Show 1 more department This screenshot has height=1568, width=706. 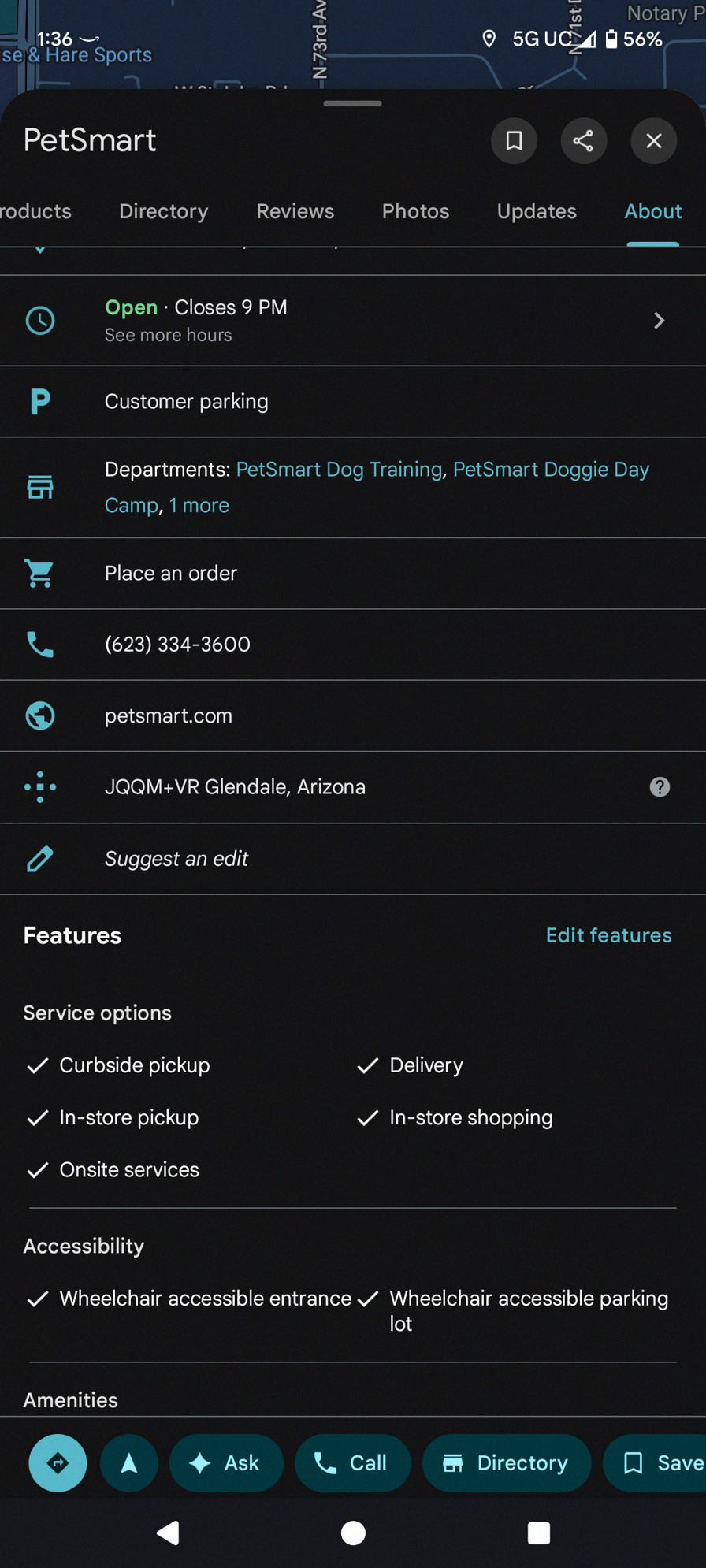pyautogui.click(x=199, y=506)
